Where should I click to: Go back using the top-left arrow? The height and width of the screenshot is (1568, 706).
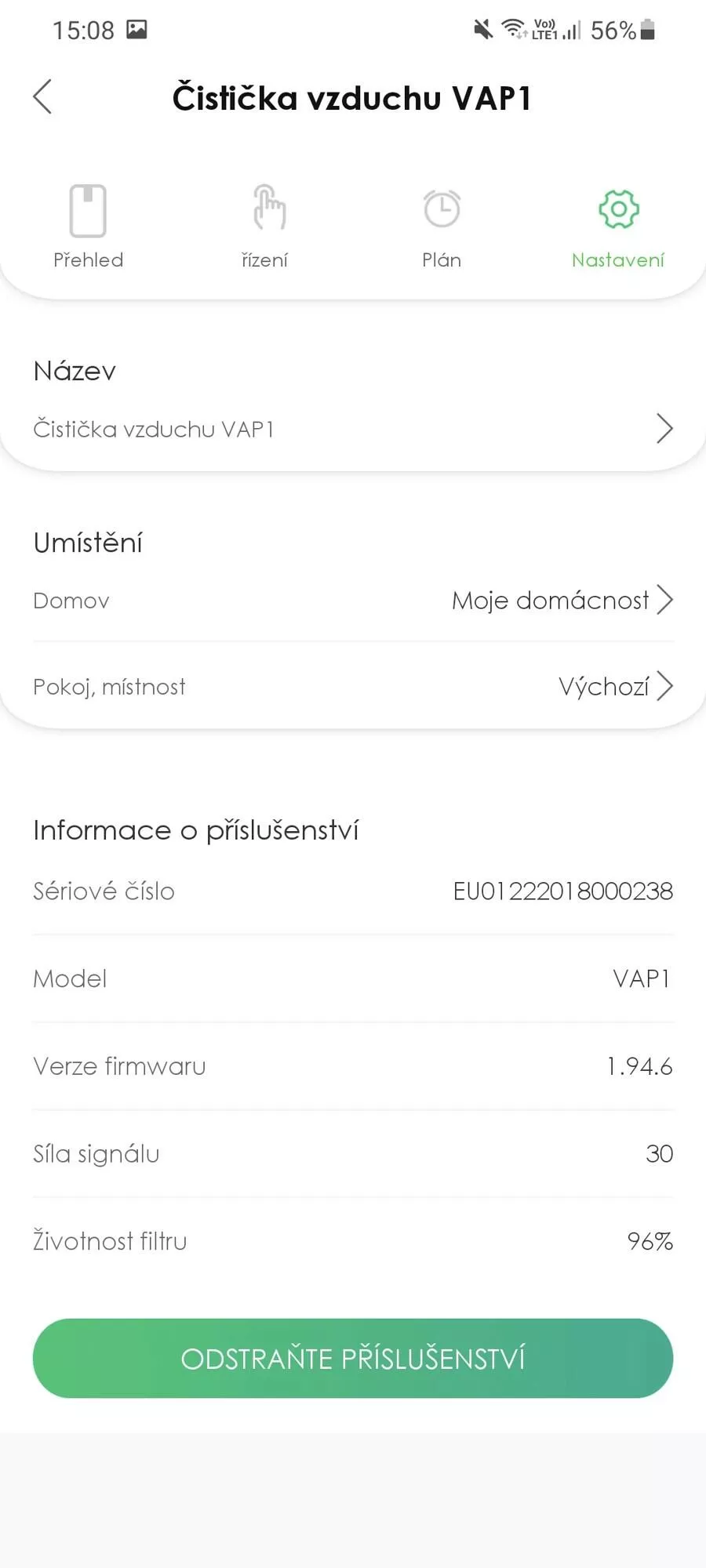[x=43, y=97]
